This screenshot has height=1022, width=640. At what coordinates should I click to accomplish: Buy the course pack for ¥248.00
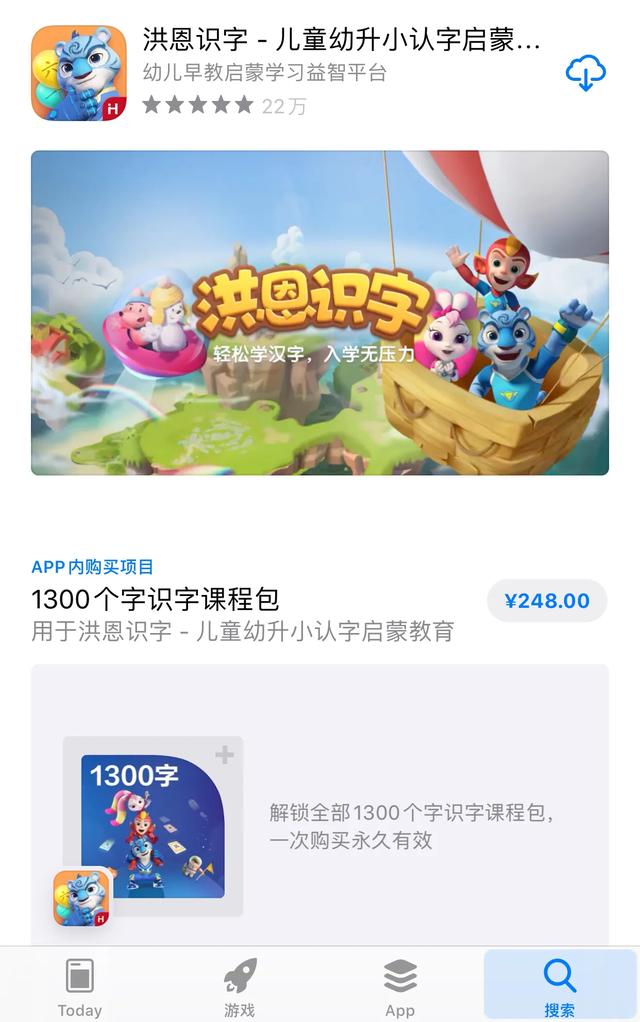point(547,600)
